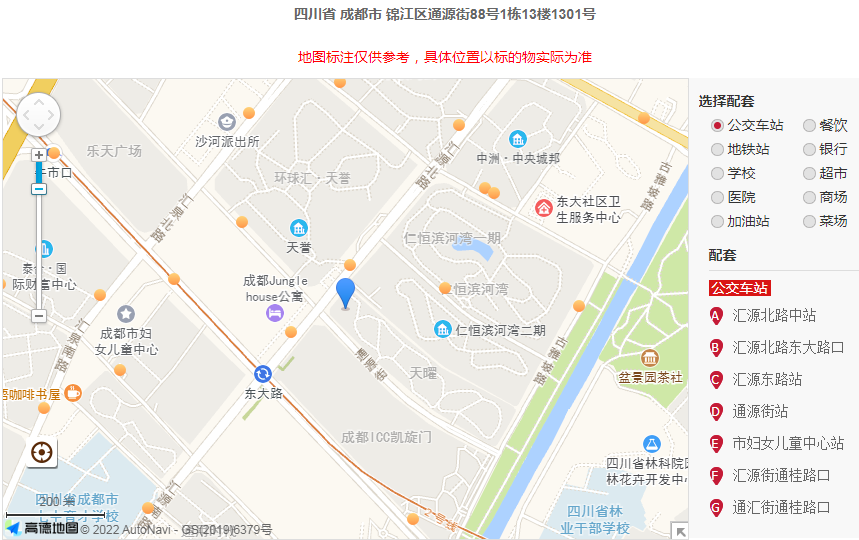Image resolution: width=859 pixels, height=540 pixels.
Task: Select the 地铁站 radio option
Action: [717, 149]
